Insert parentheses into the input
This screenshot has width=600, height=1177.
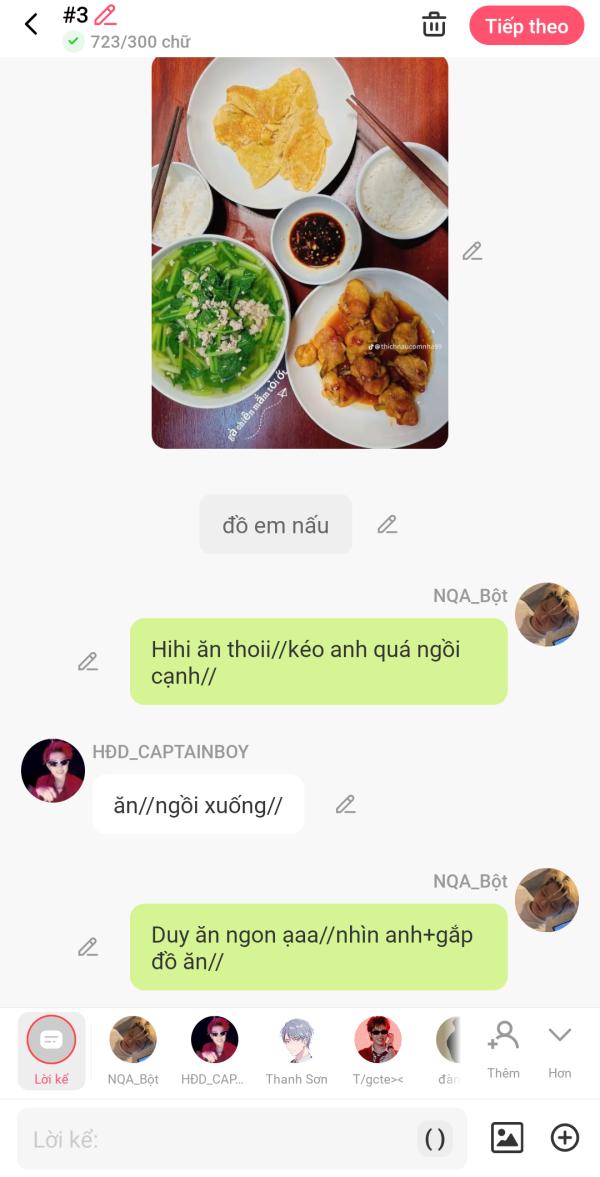click(x=435, y=1138)
